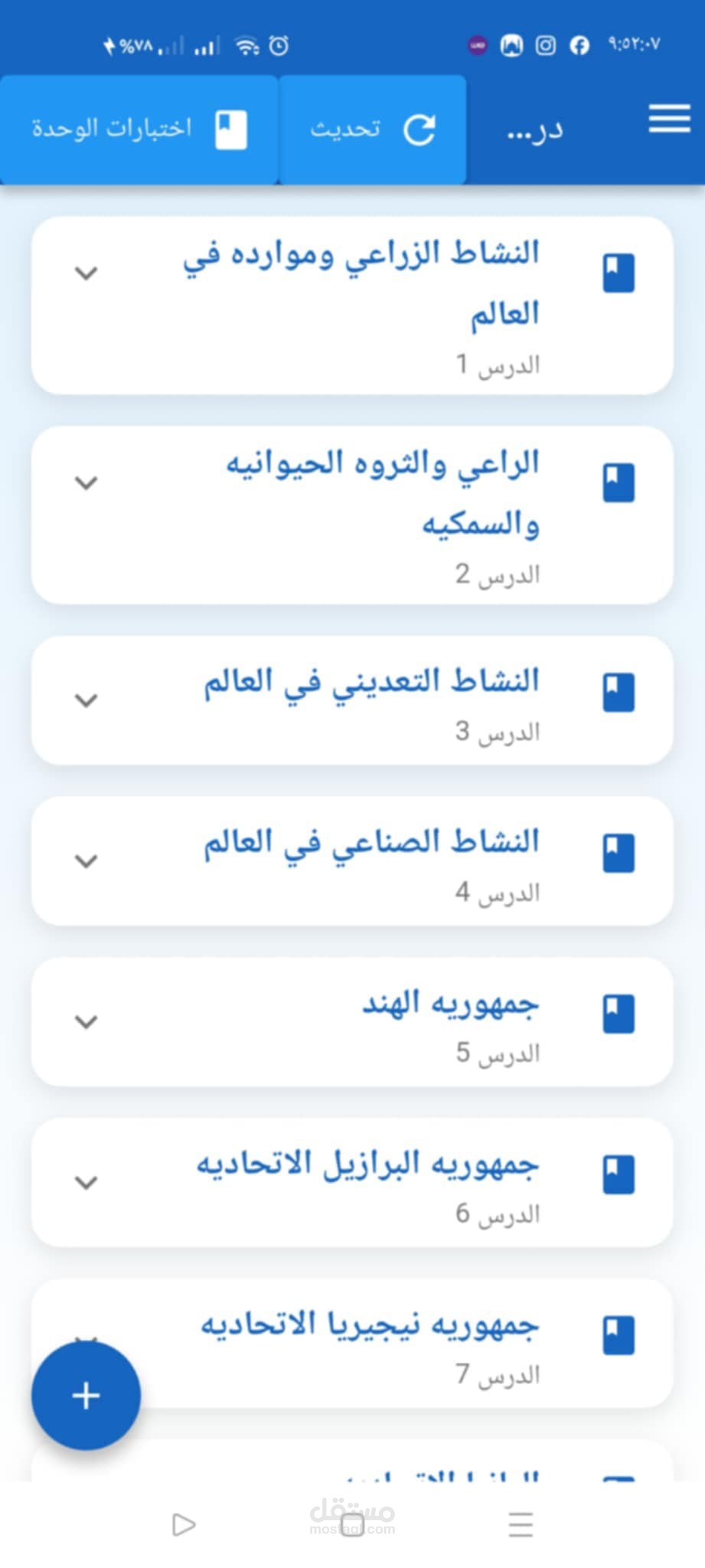The height and width of the screenshot is (1568, 705).
Task: Open lesson 7 جمهوريه نيجيريا الاتحاديه card
Action: click(x=352, y=1343)
